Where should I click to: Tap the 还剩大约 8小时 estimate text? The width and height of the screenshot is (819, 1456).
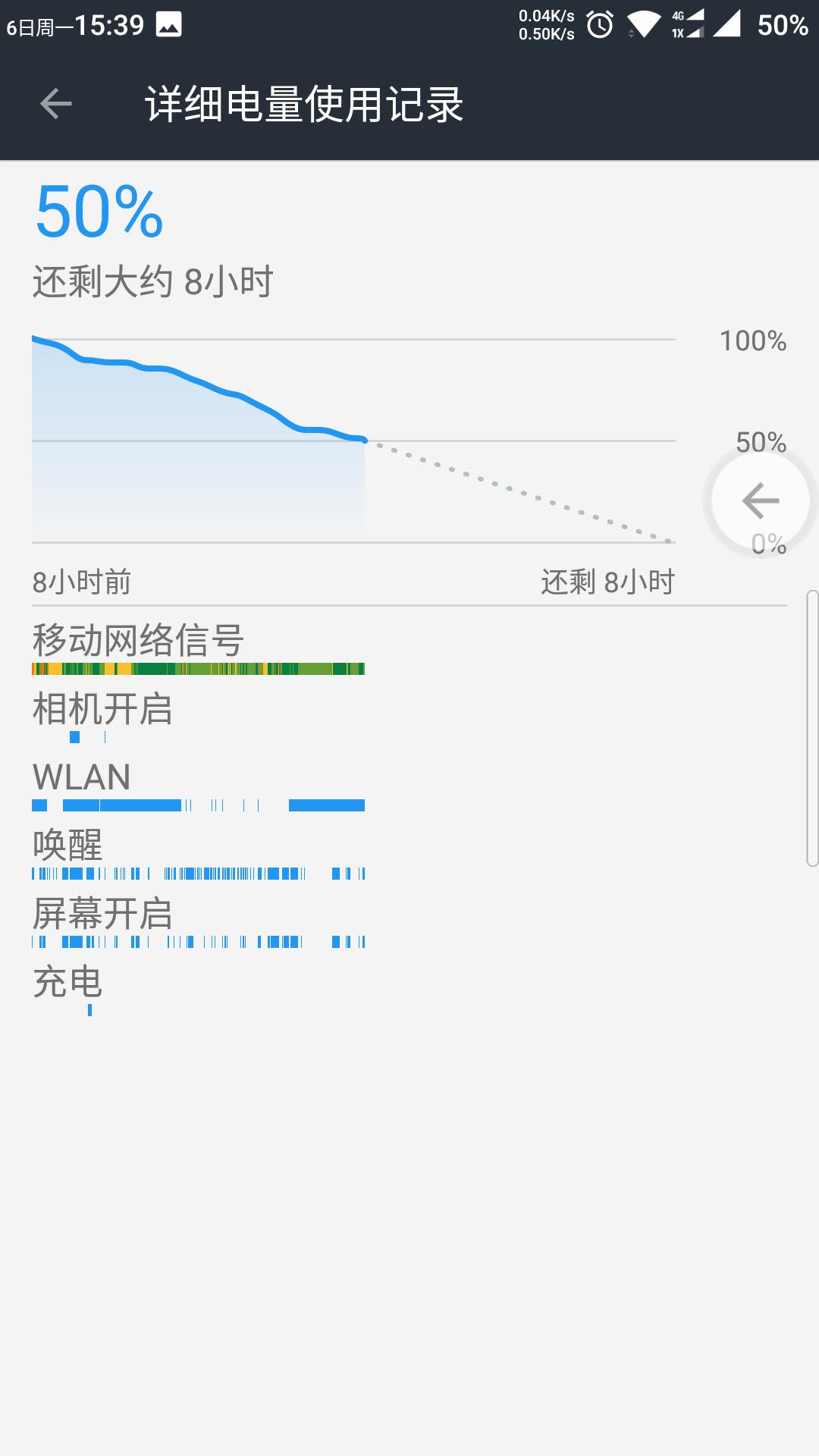(152, 281)
